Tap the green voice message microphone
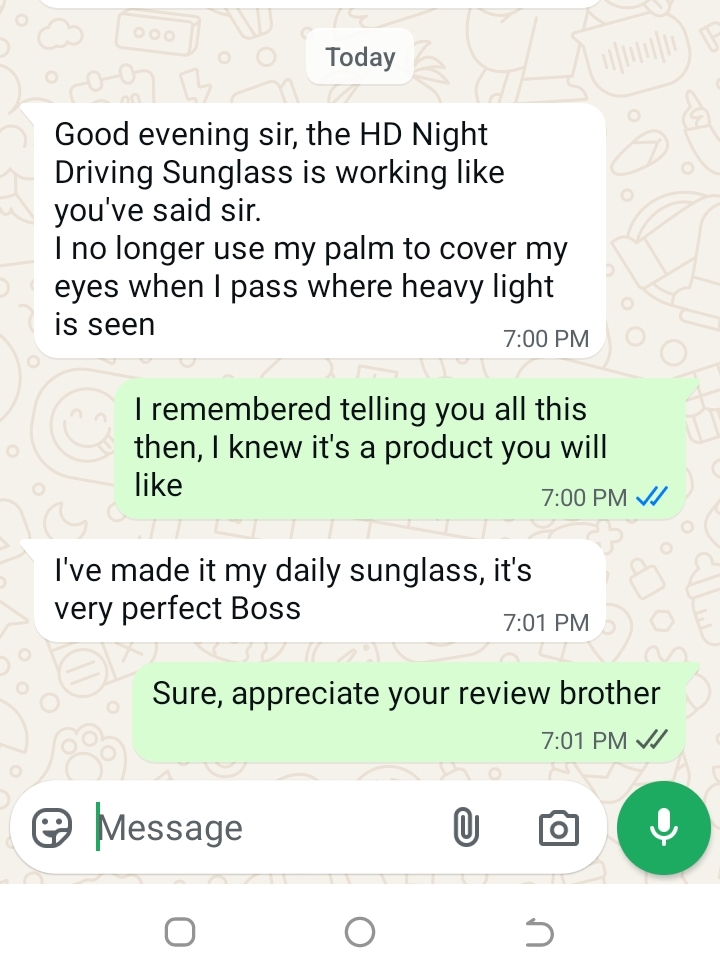720x980 pixels. 663,827
